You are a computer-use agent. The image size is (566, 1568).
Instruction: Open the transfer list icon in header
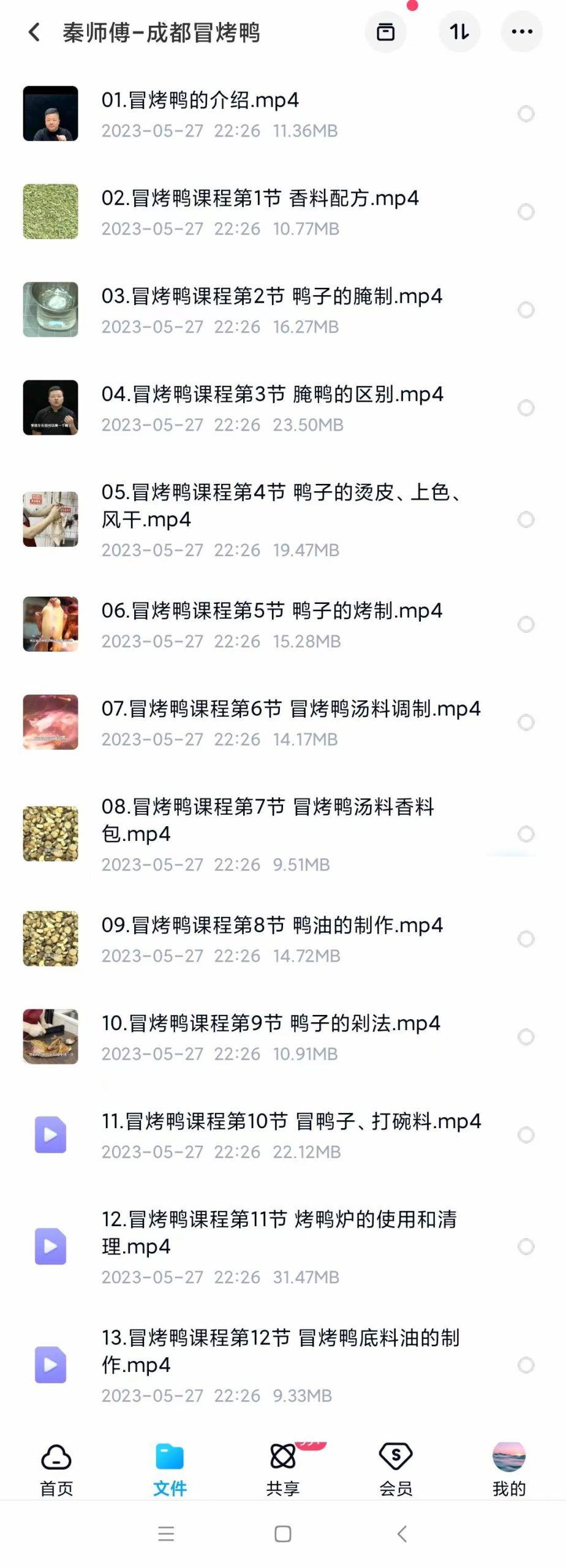[385, 32]
